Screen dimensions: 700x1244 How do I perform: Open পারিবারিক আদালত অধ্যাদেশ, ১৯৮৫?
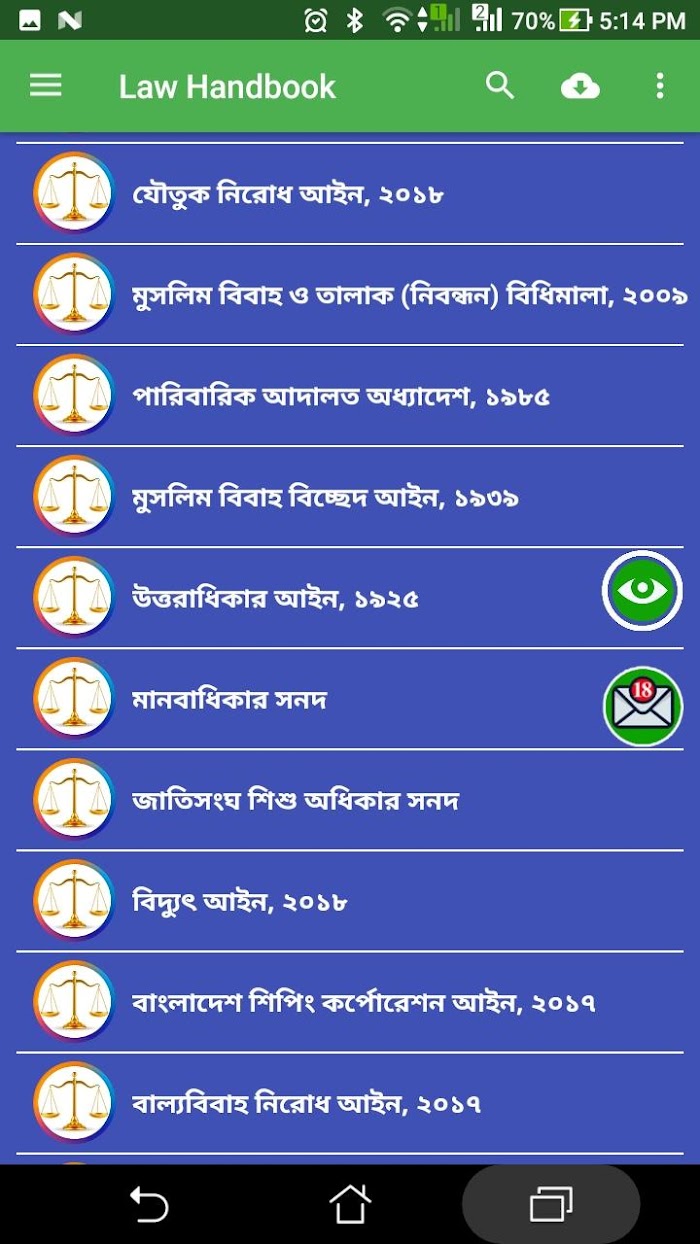tap(350, 396)
